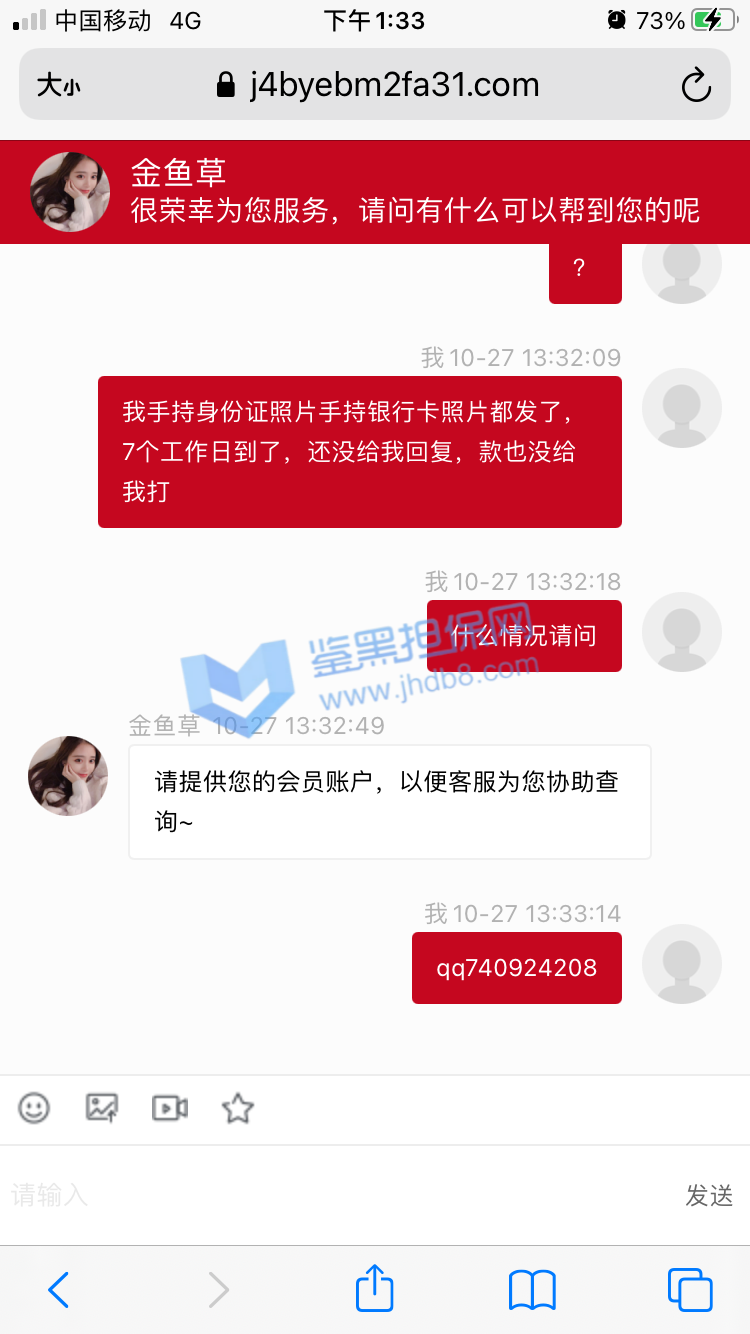Tap the star rating icon
750x1334 pixels.
[x=237, y=1108]
